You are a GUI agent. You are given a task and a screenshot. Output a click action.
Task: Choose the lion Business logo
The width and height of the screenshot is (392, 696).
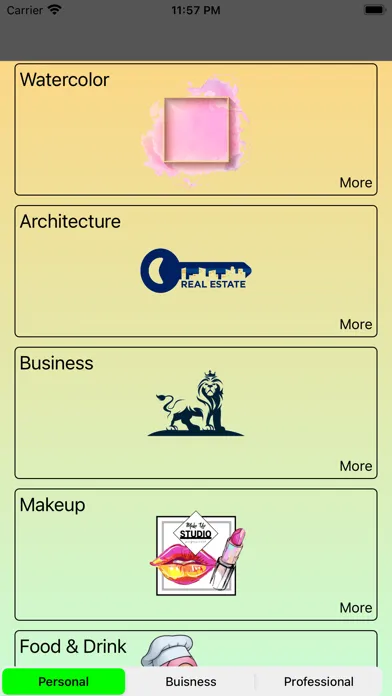[196, 403]
